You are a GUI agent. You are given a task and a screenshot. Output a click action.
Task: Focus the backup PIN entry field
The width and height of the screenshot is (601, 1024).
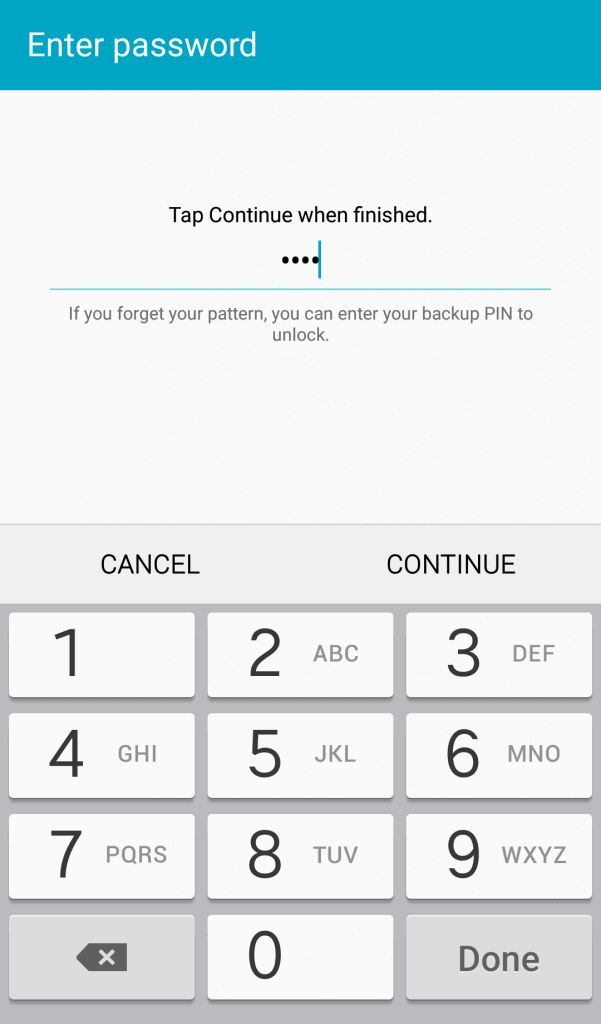(300, 262)
